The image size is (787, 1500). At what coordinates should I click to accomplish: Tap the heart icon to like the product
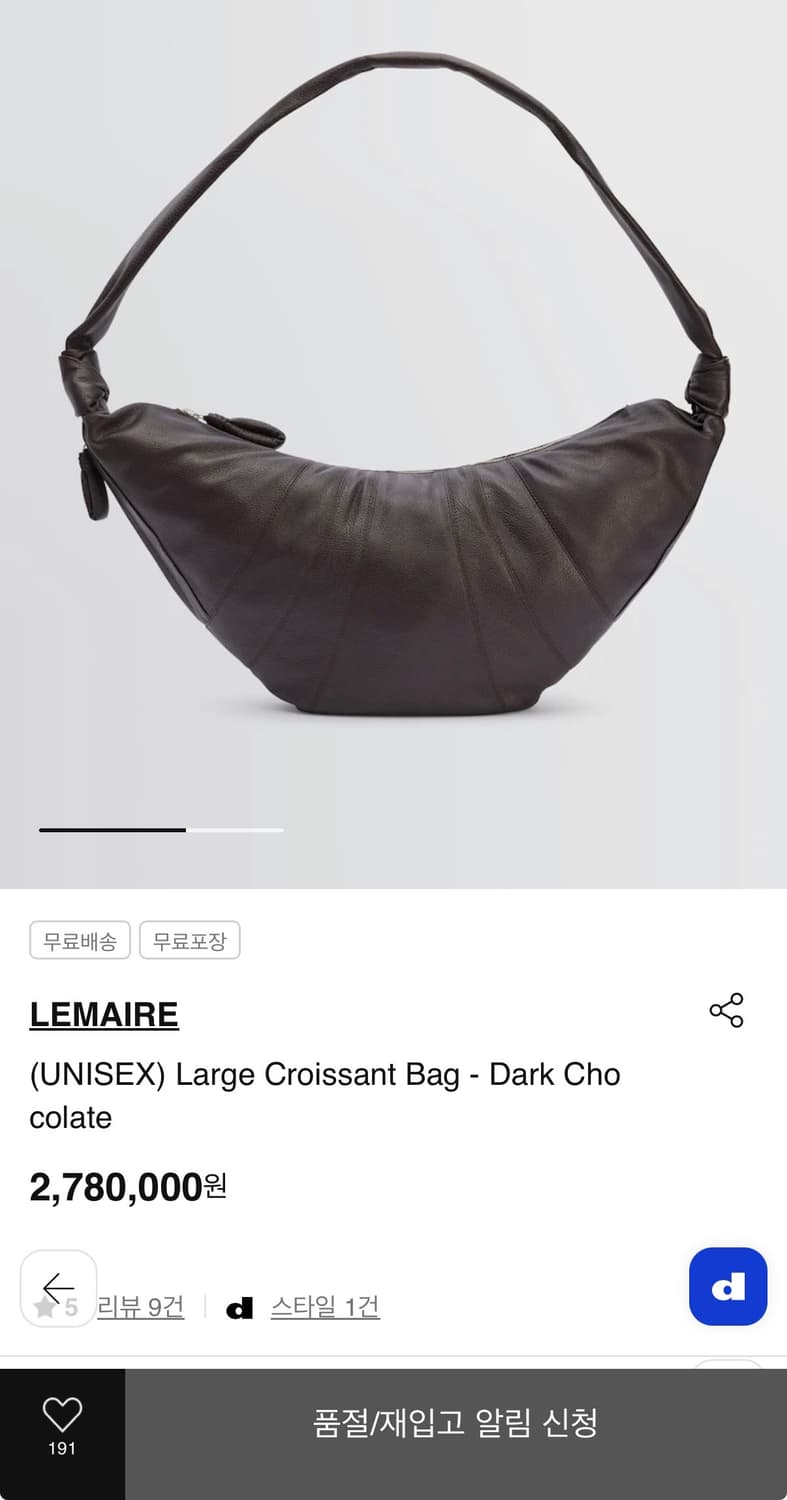point(62,1412)
